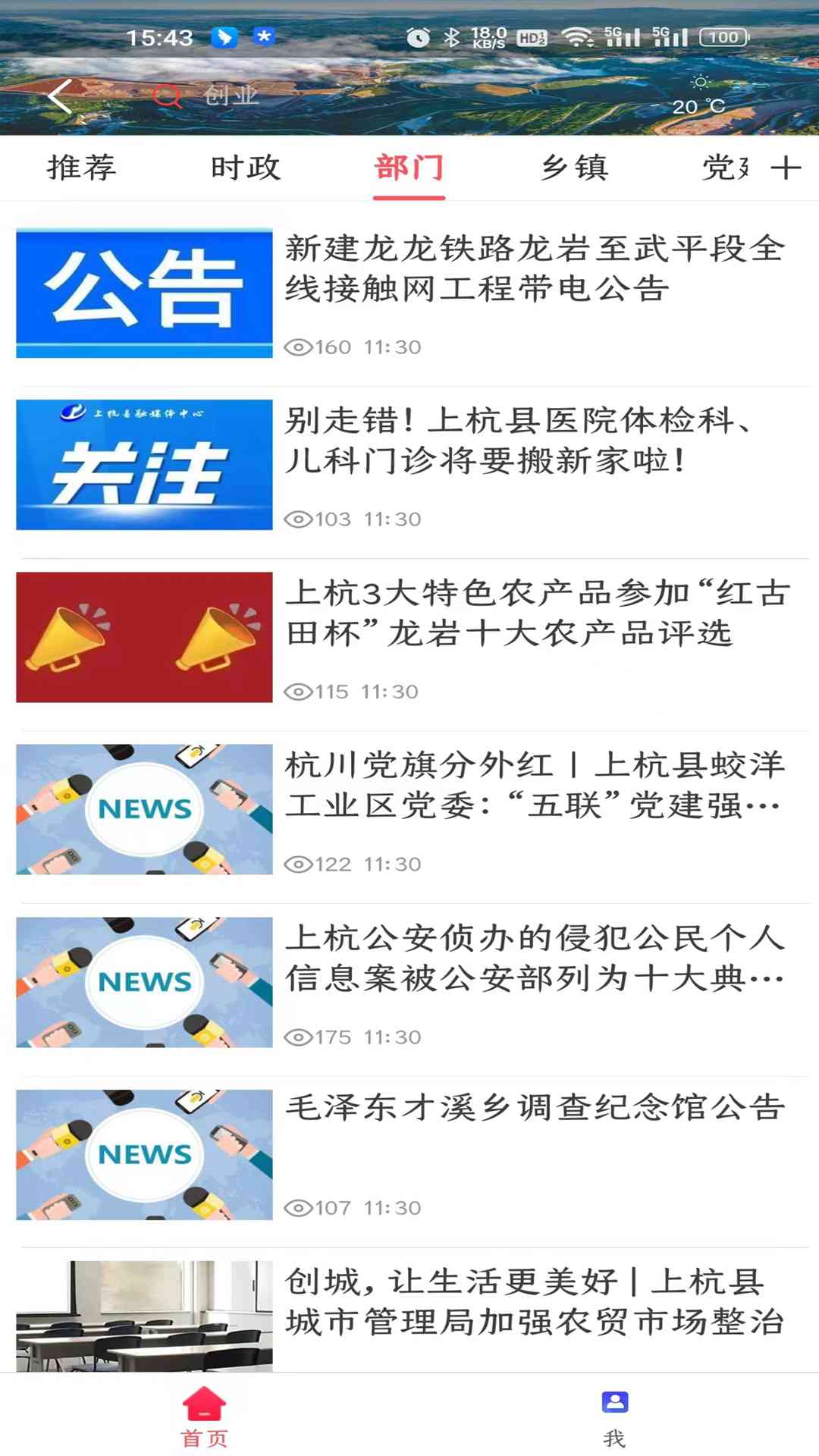Screen dimensions: 819x1456
Task: Read the 上杭公安侦办 侵犯公民个人信息案 article
Action: click(x=535, y=958)
